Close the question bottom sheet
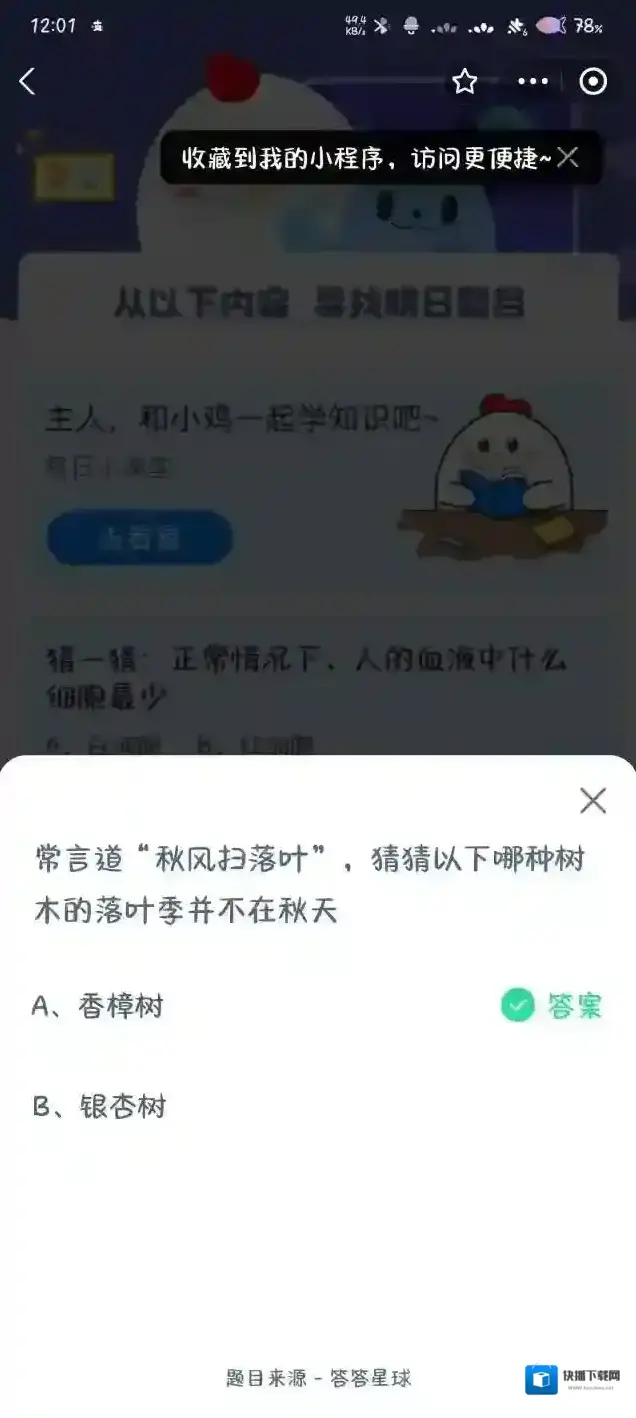The height and width of the screenshot is (1418, 636). click(x=593, y=800)
